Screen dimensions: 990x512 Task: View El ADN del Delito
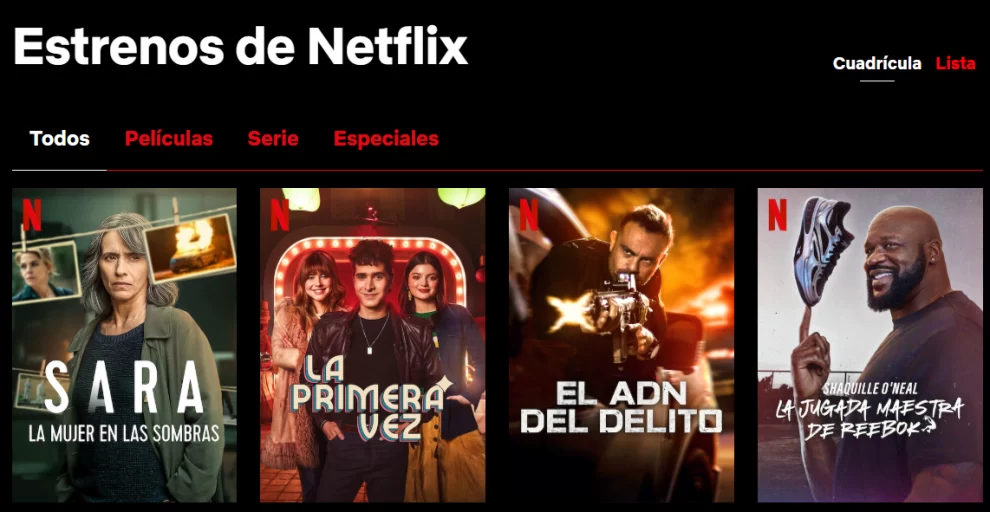click(x=621, y=345)
